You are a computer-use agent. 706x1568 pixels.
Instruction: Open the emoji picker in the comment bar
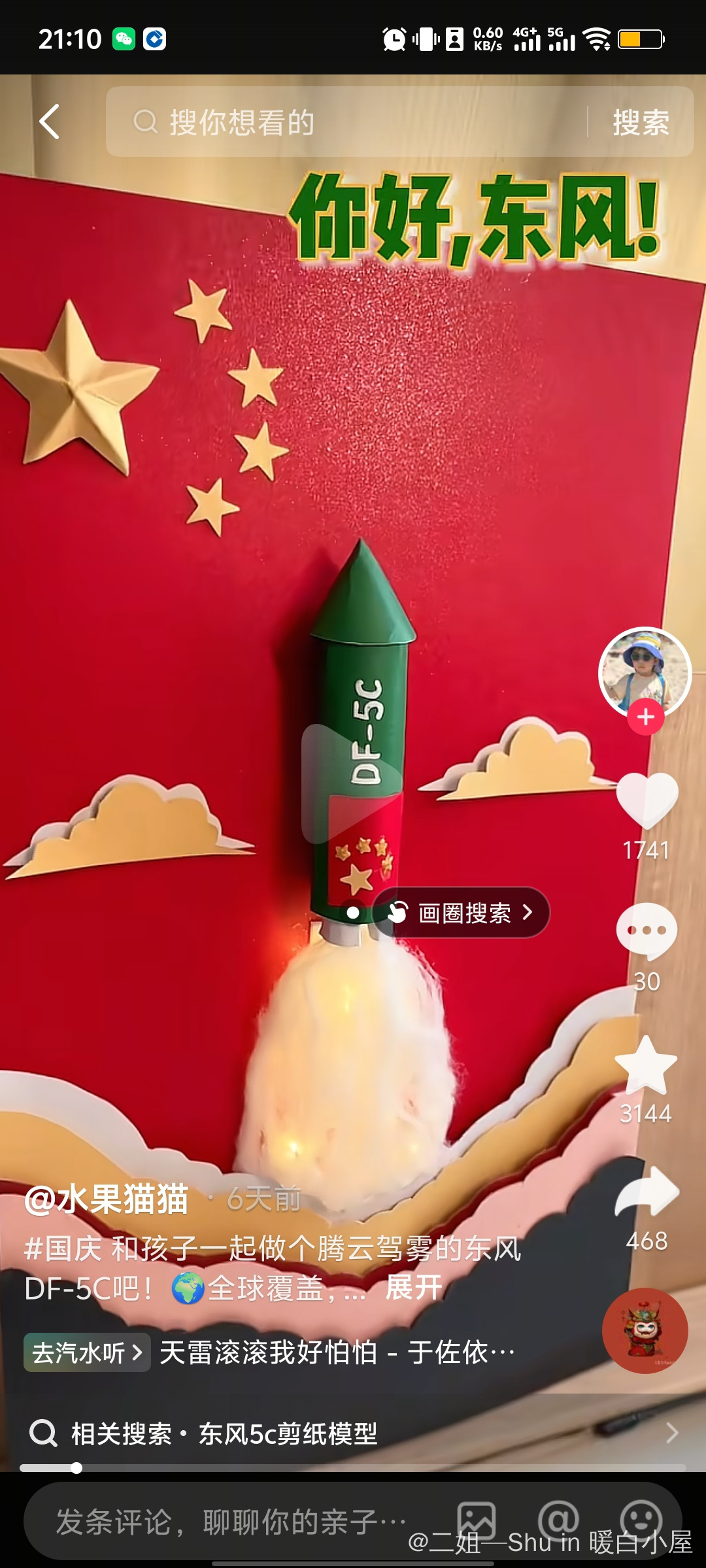click(x=641, y=1521)
